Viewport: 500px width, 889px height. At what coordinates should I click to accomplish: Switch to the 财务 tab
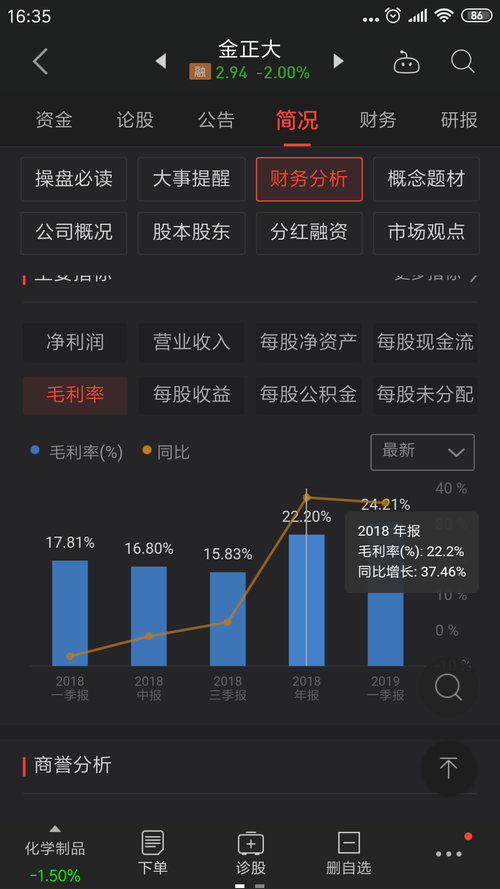(378, 120)
